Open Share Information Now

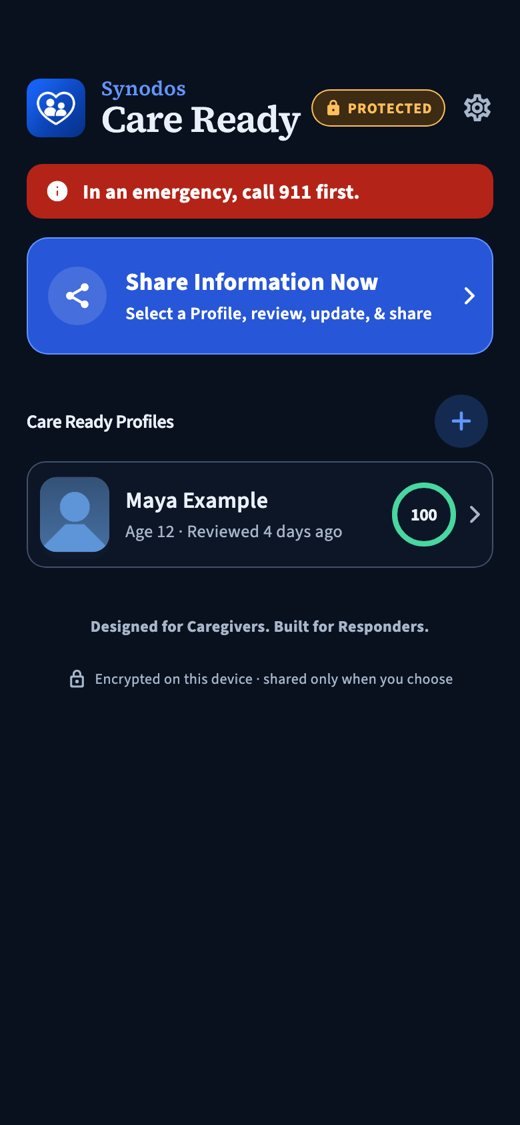(x=260, y=296)
